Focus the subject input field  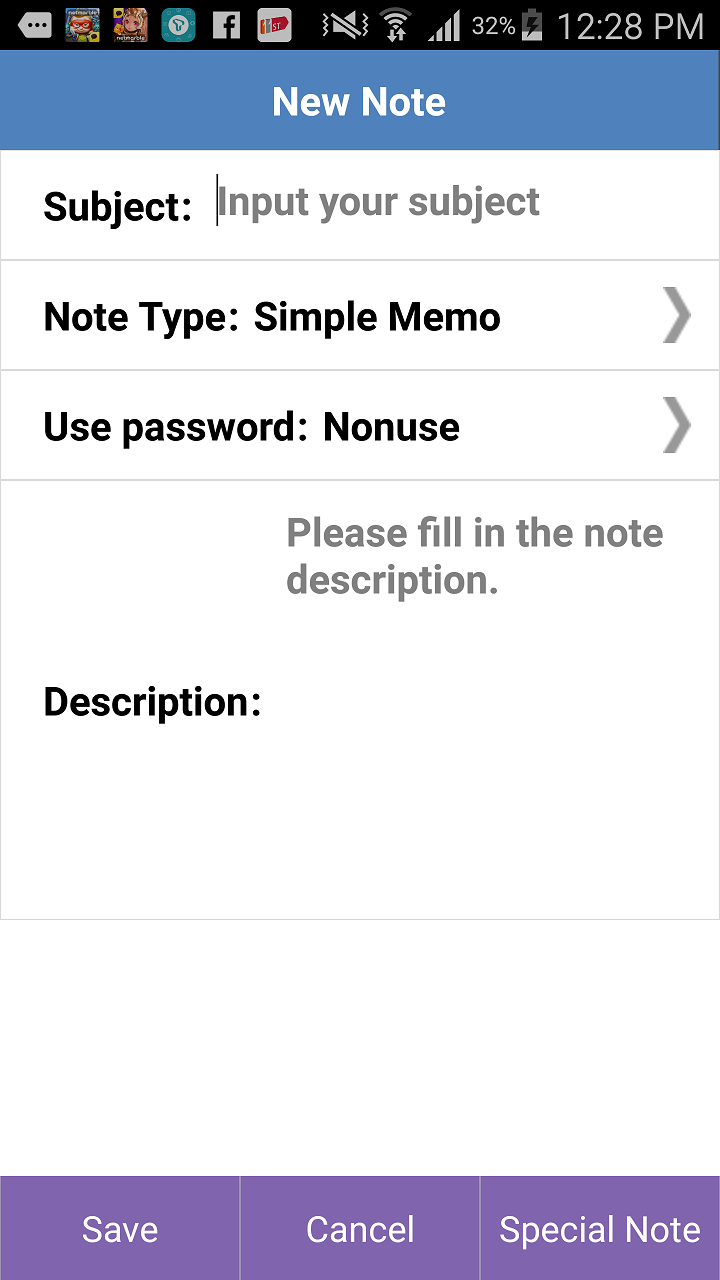(380, 202)
